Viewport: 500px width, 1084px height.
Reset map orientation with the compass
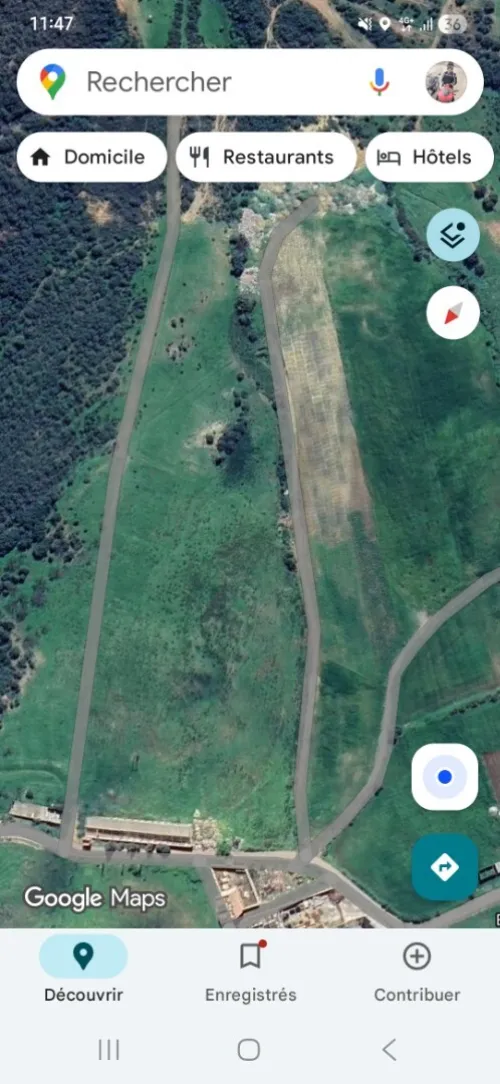click(453, 313)
